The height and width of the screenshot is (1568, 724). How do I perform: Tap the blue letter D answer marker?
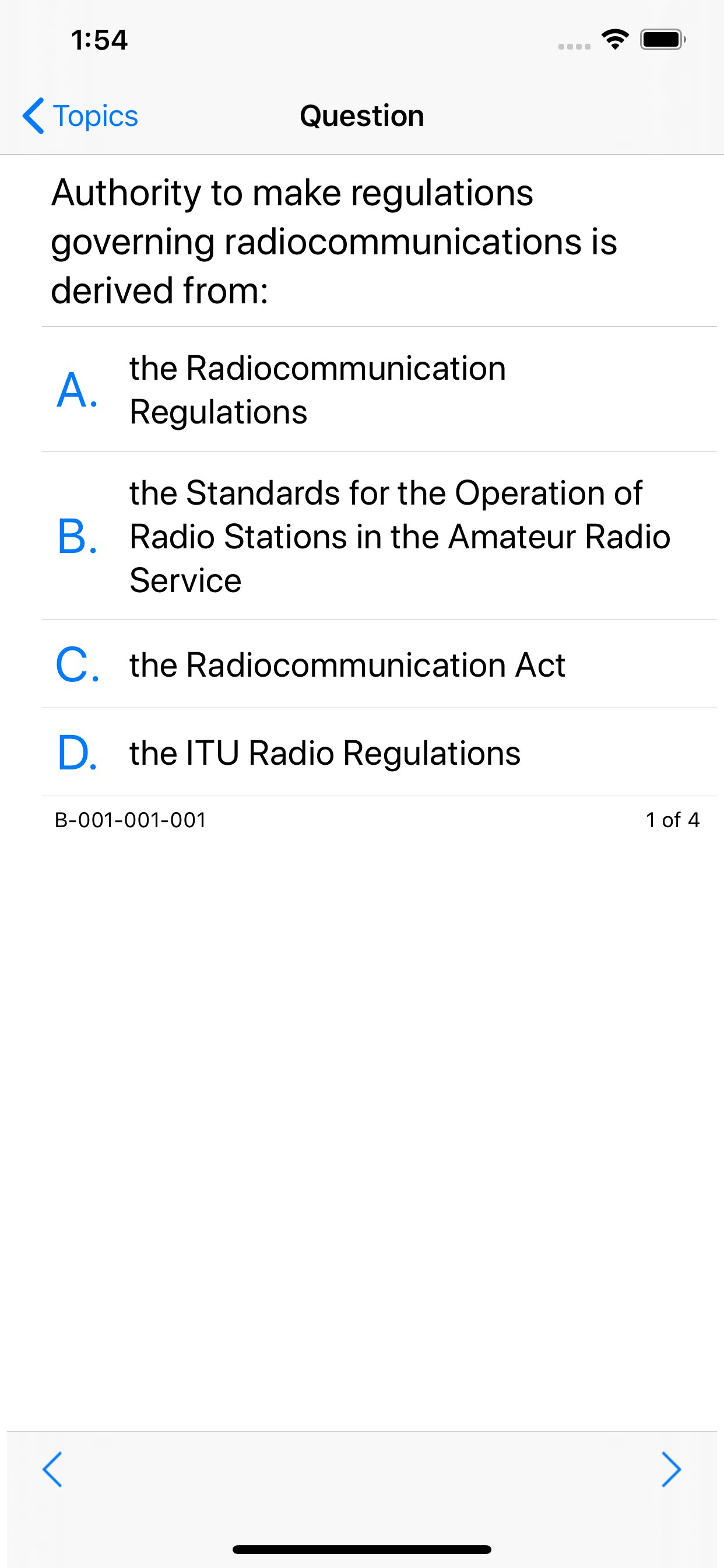pyautogui.click(x=78, y=754)
